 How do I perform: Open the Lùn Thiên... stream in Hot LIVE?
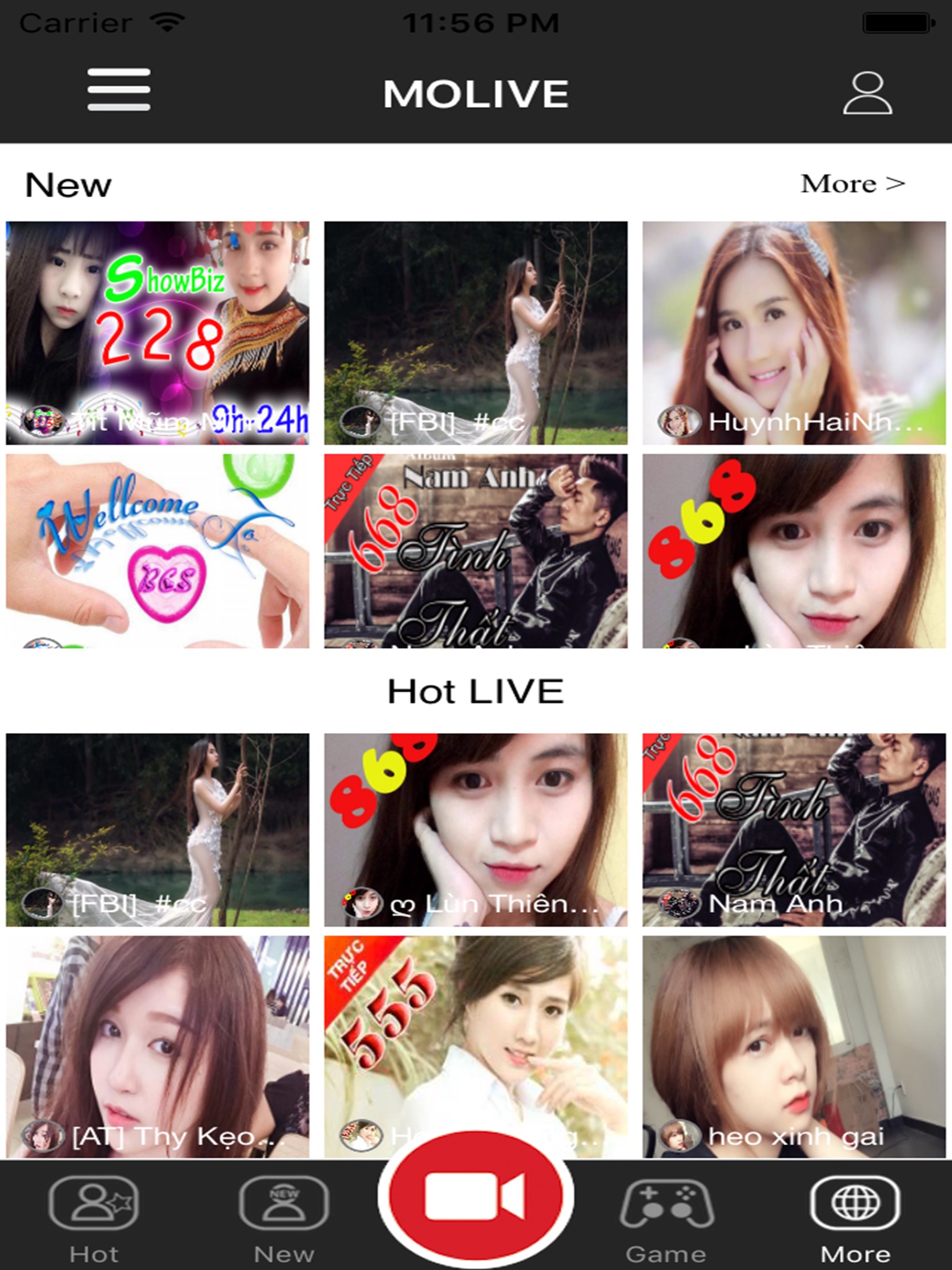point(476,830)
